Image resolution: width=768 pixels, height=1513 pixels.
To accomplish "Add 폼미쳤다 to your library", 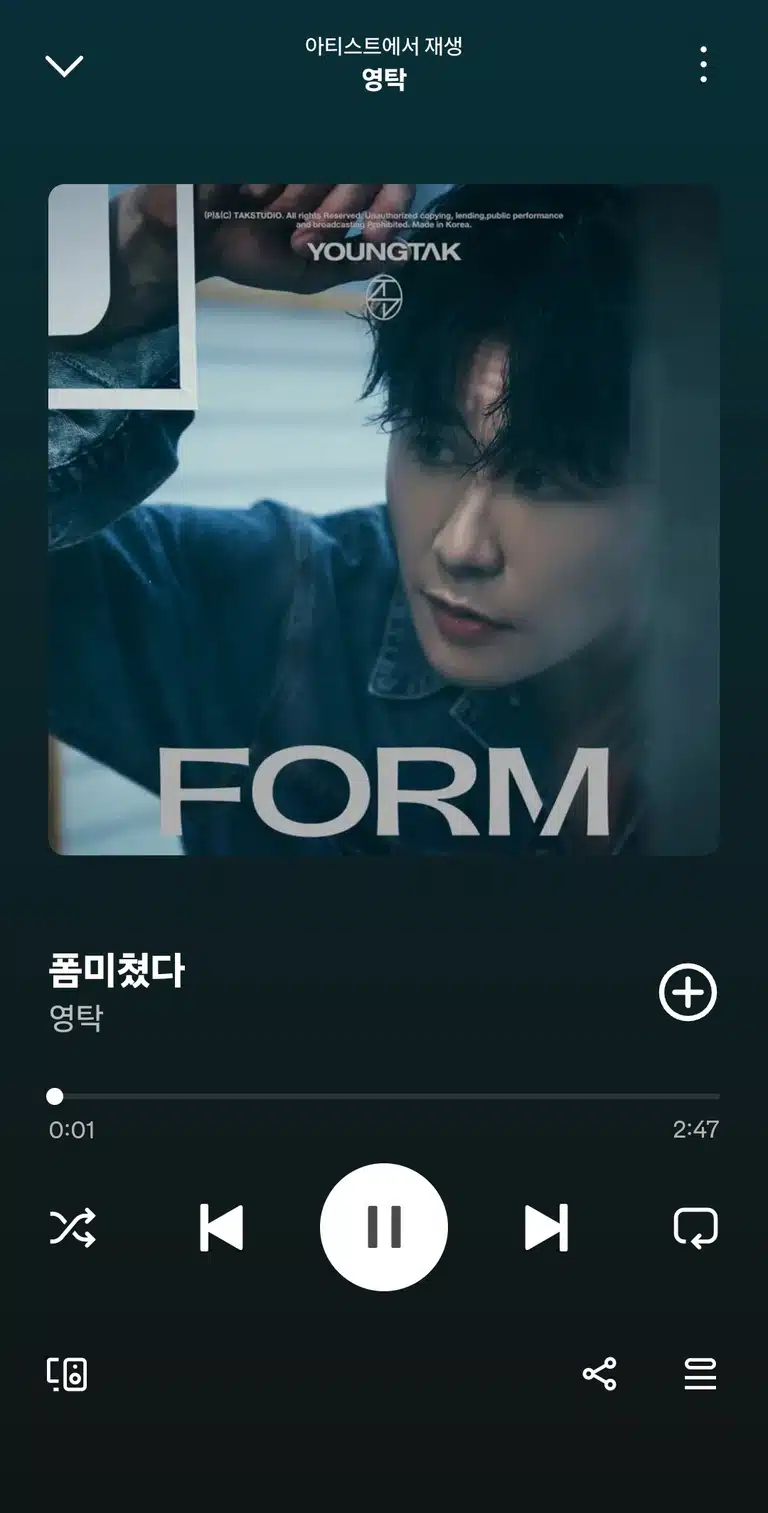I will coord(688,992).
